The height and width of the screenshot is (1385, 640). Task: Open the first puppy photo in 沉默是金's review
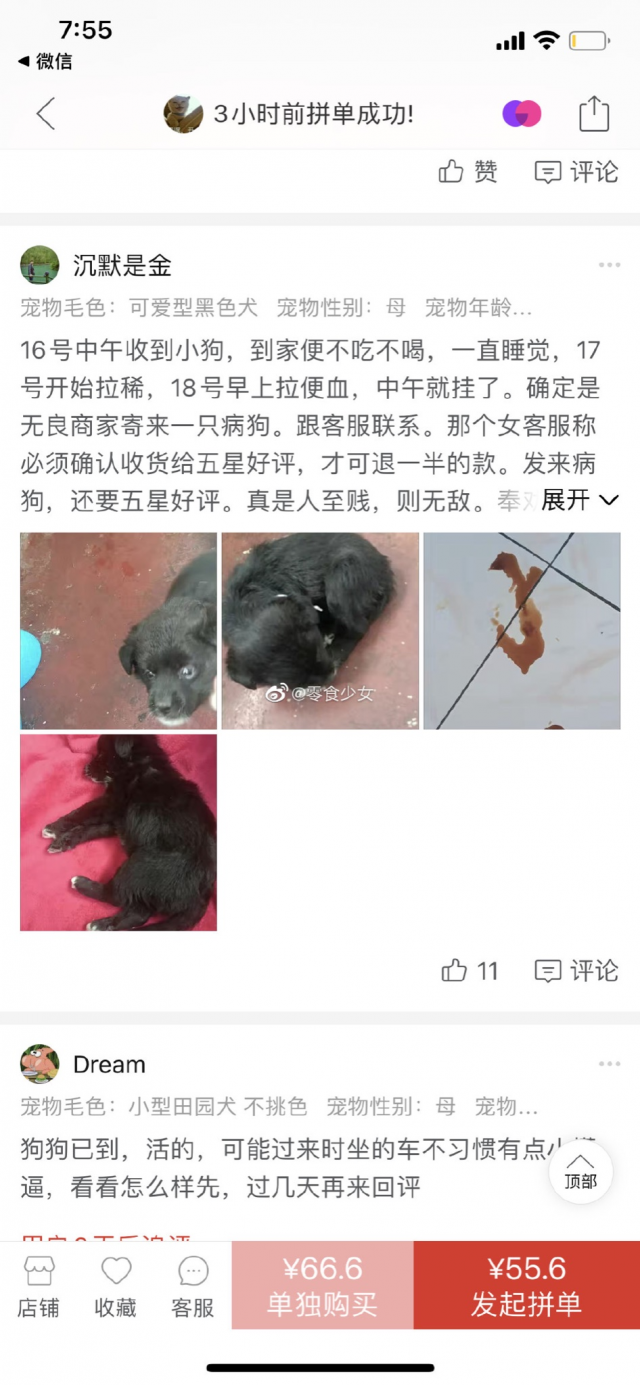pyautogui.click(x=118, y=630)
